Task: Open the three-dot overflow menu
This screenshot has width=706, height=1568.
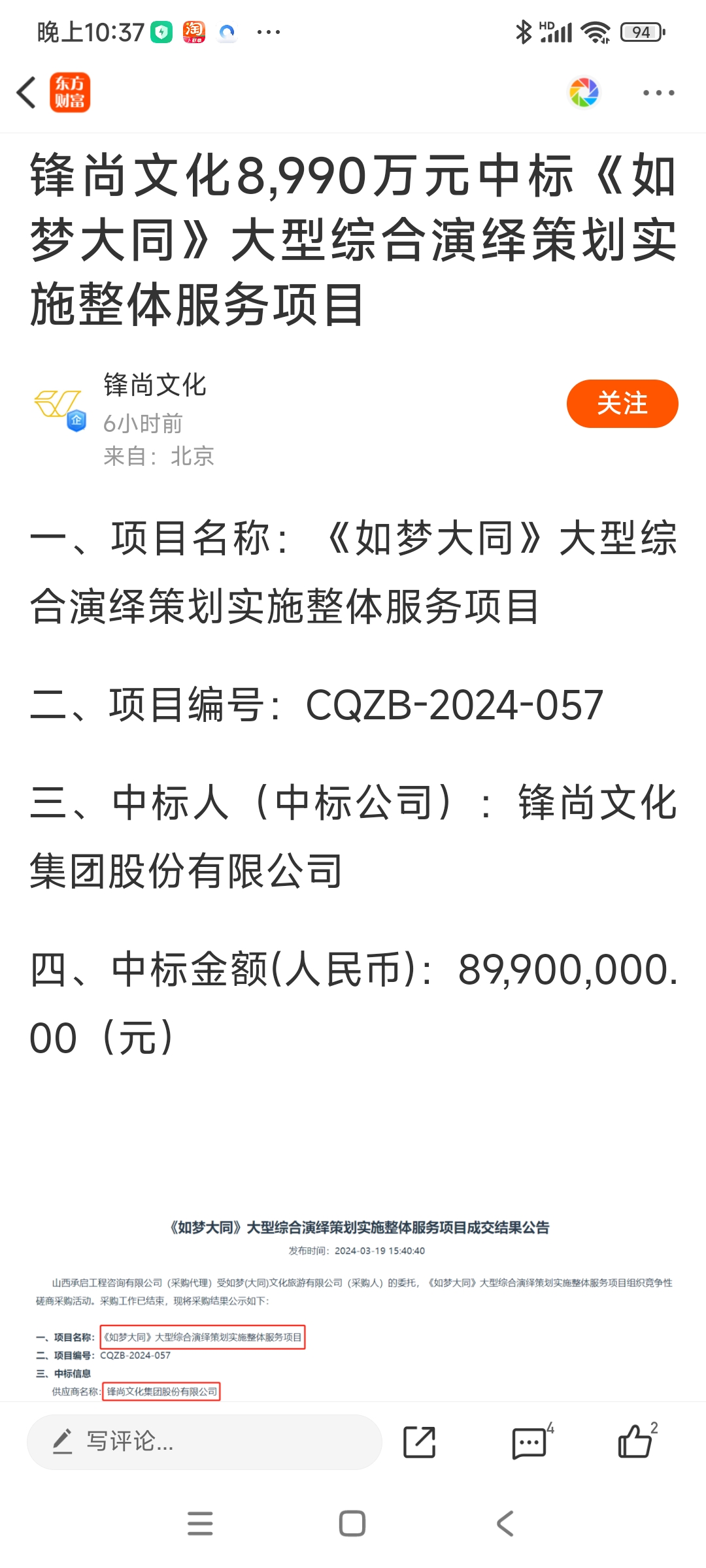Action: (x=658, y=93)
